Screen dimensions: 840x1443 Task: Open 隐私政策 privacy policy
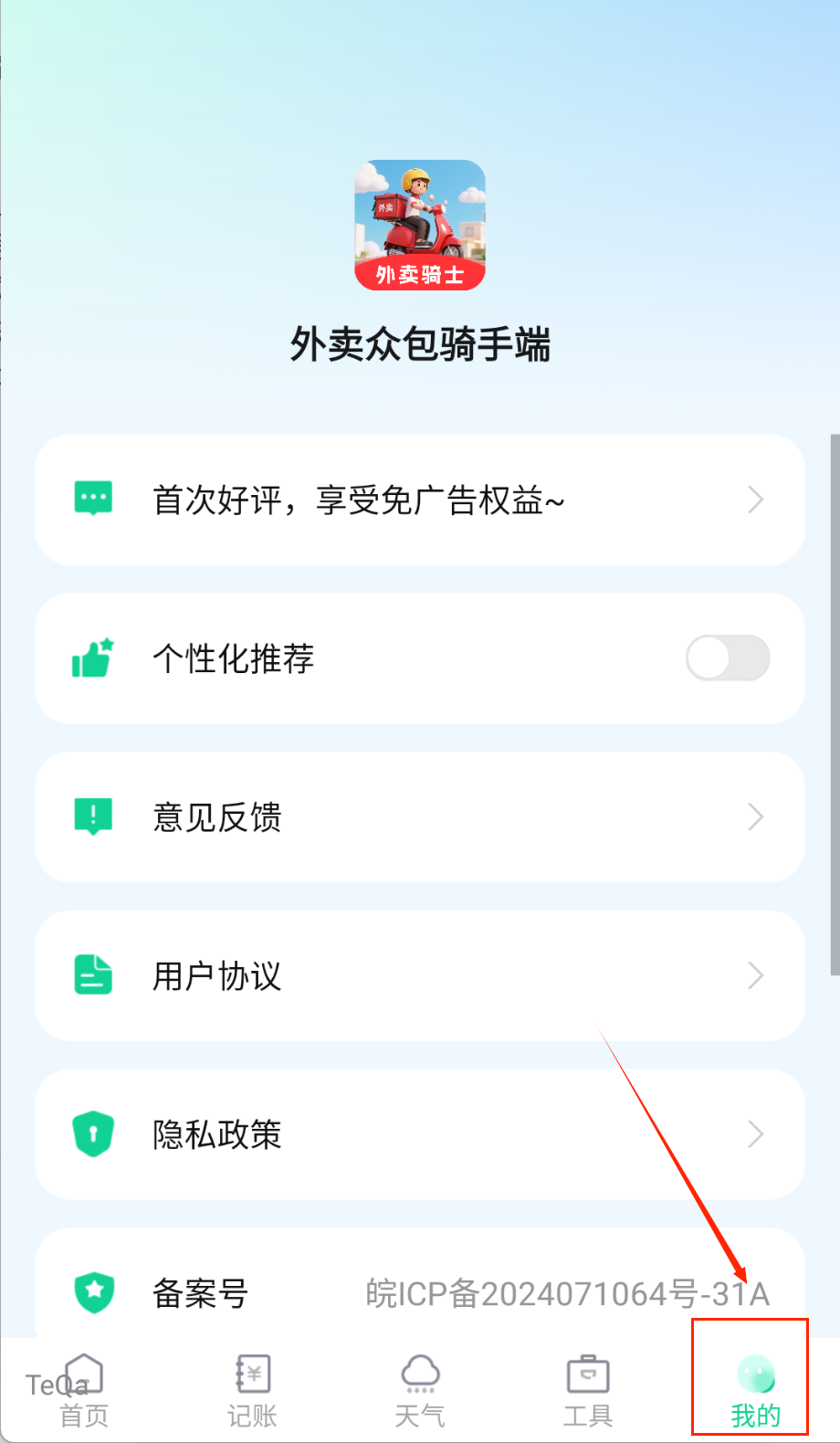pos(419,1134)
